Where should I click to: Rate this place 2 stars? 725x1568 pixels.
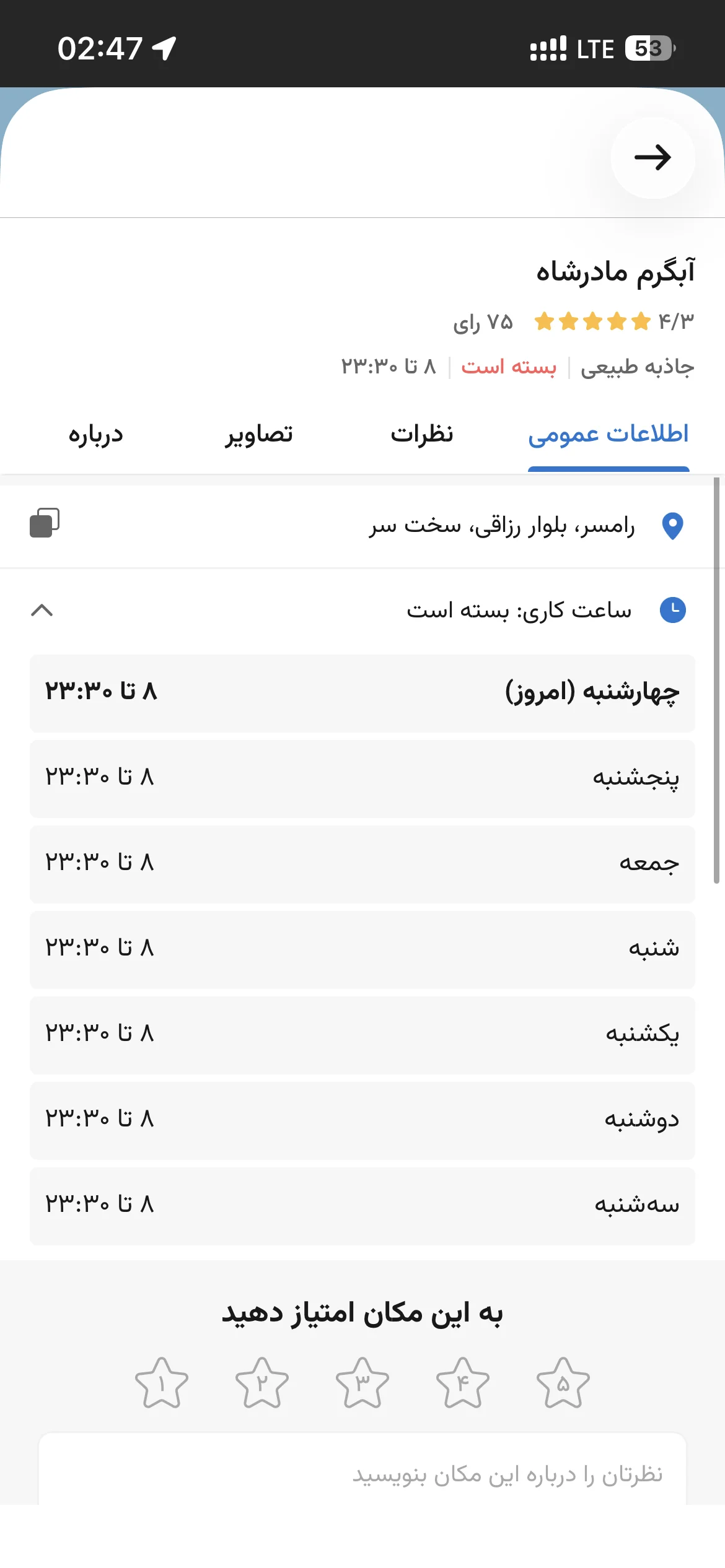coord(262,1383)
